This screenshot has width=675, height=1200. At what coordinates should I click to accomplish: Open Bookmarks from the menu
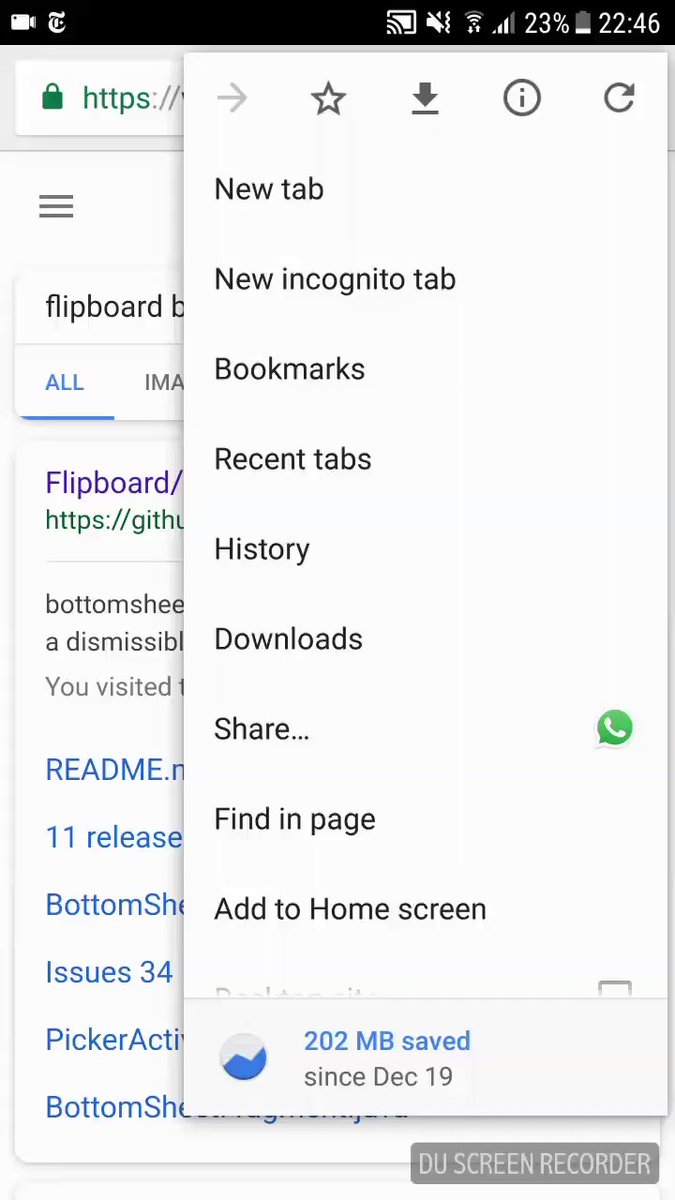click(425, 369)
